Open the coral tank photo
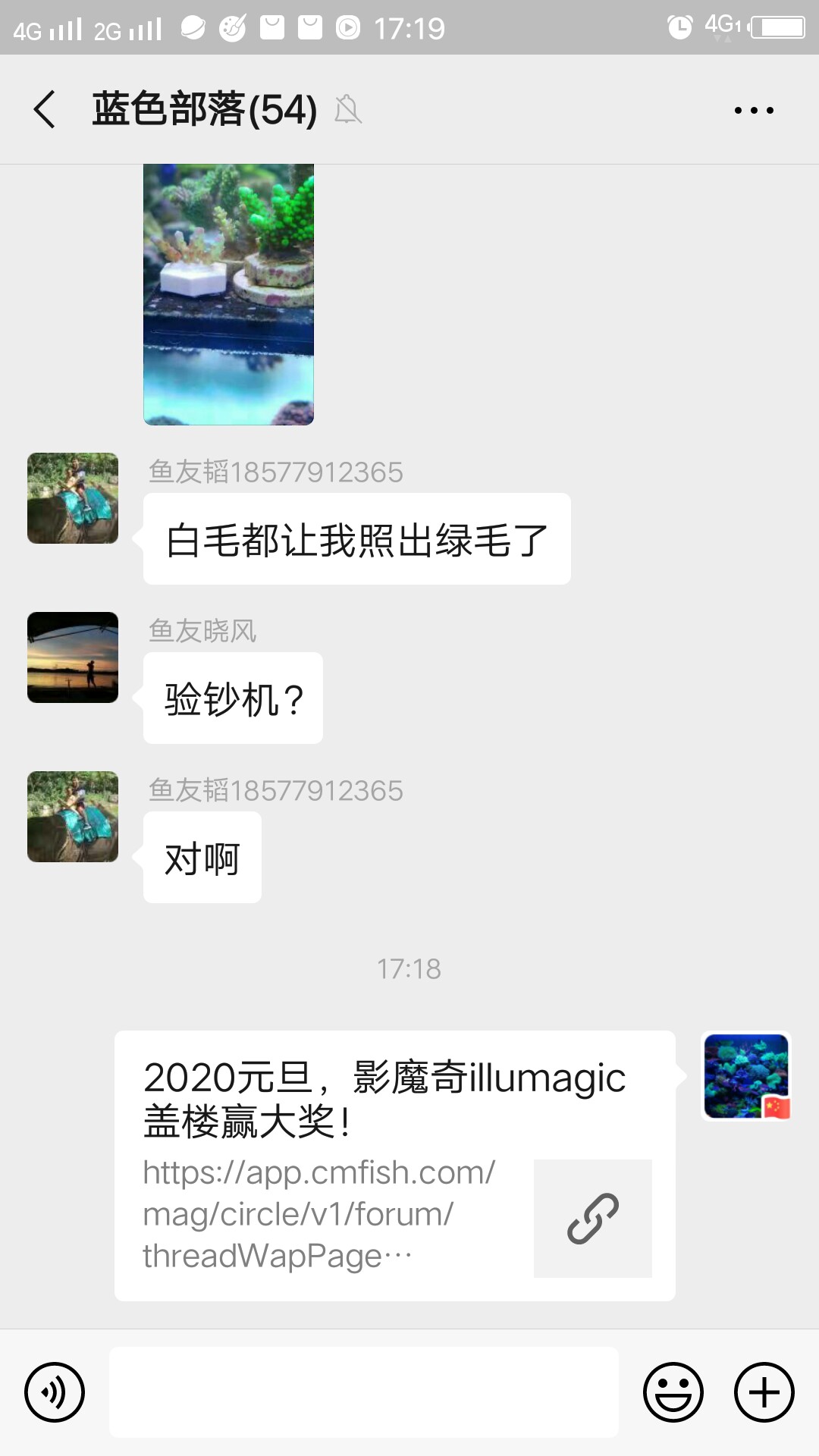This screenshot has width=819, height=1456. point(228,294)
